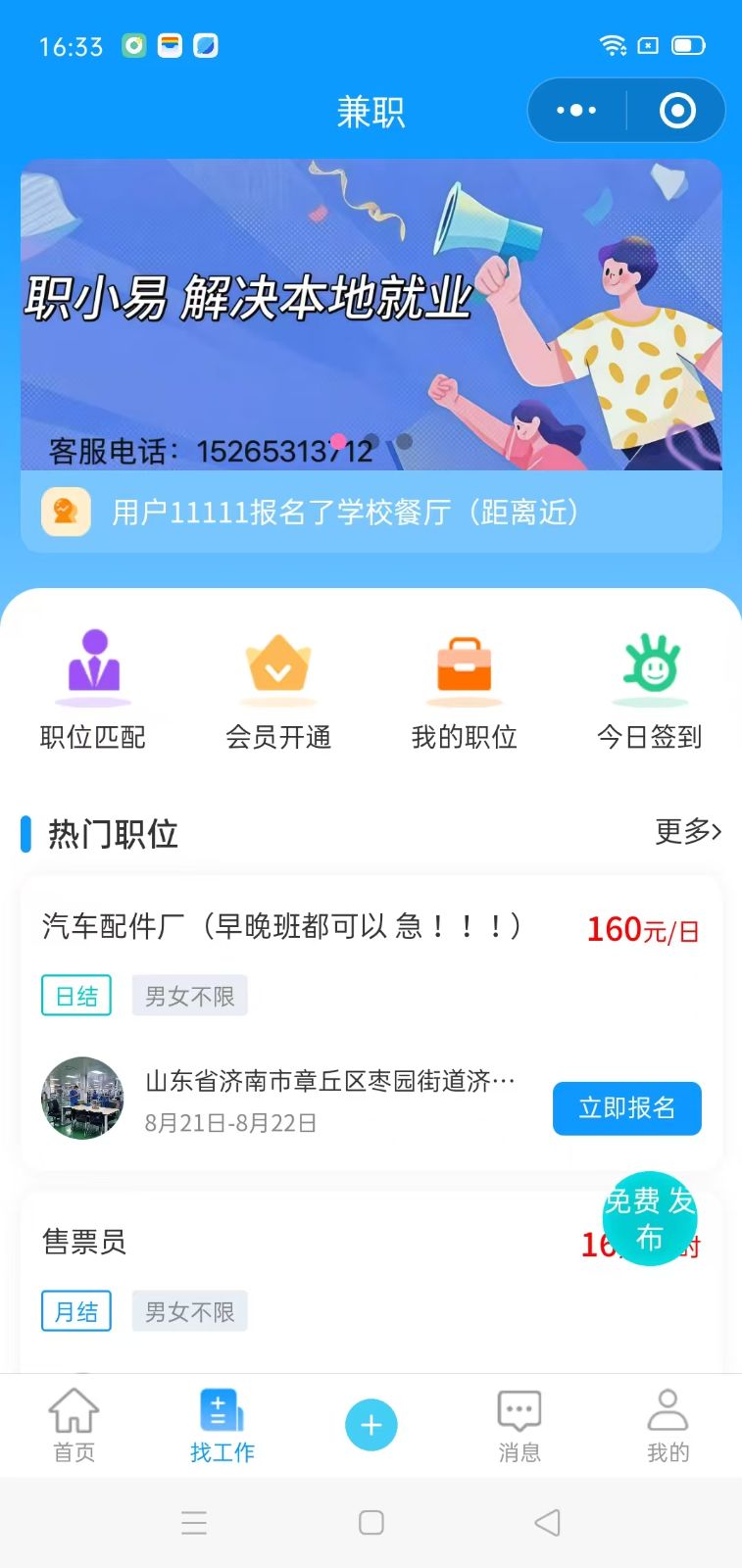Tap 立即报名 for the 汽车配件厂 job

pyautogui.click(x=627, y=1108)
